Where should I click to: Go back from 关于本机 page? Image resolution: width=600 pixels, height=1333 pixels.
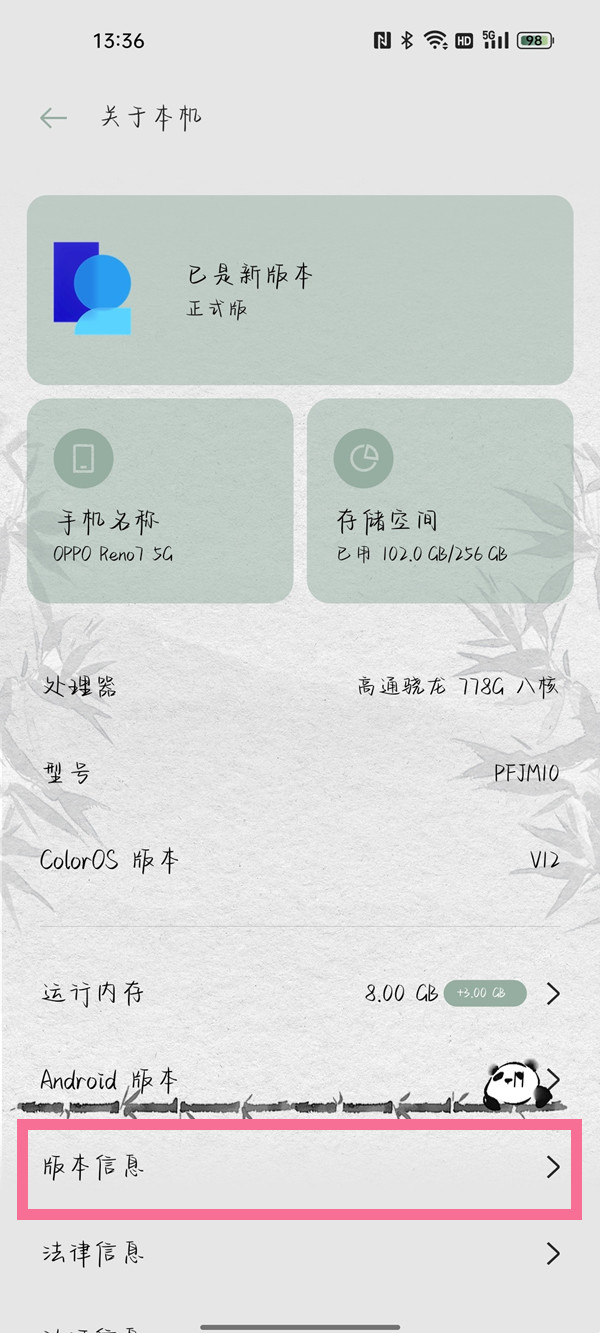pyautogui.click(x=53, y=118)
